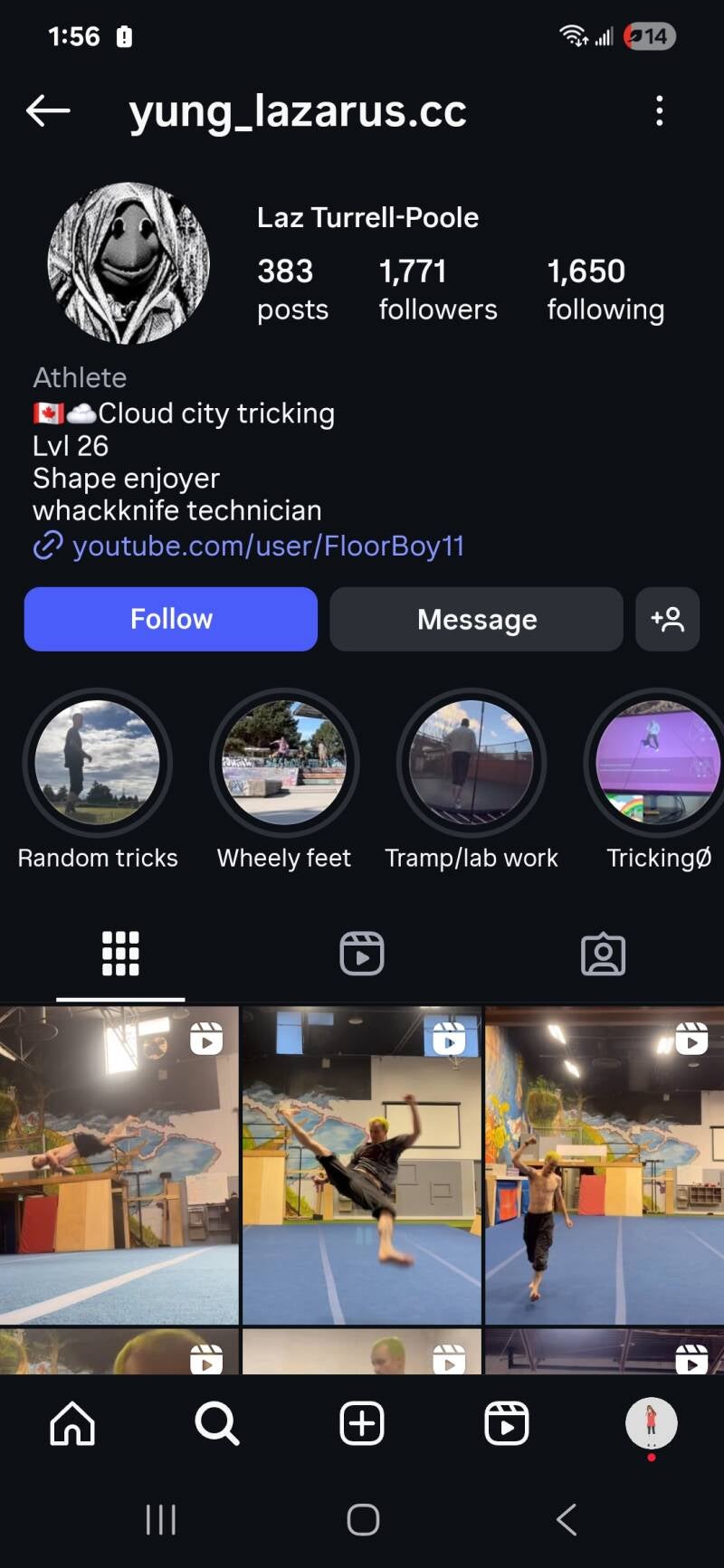Open the Wheely feet highlight
The image size is (724, 1568).
pyautogui.click(x=284, y=763)
